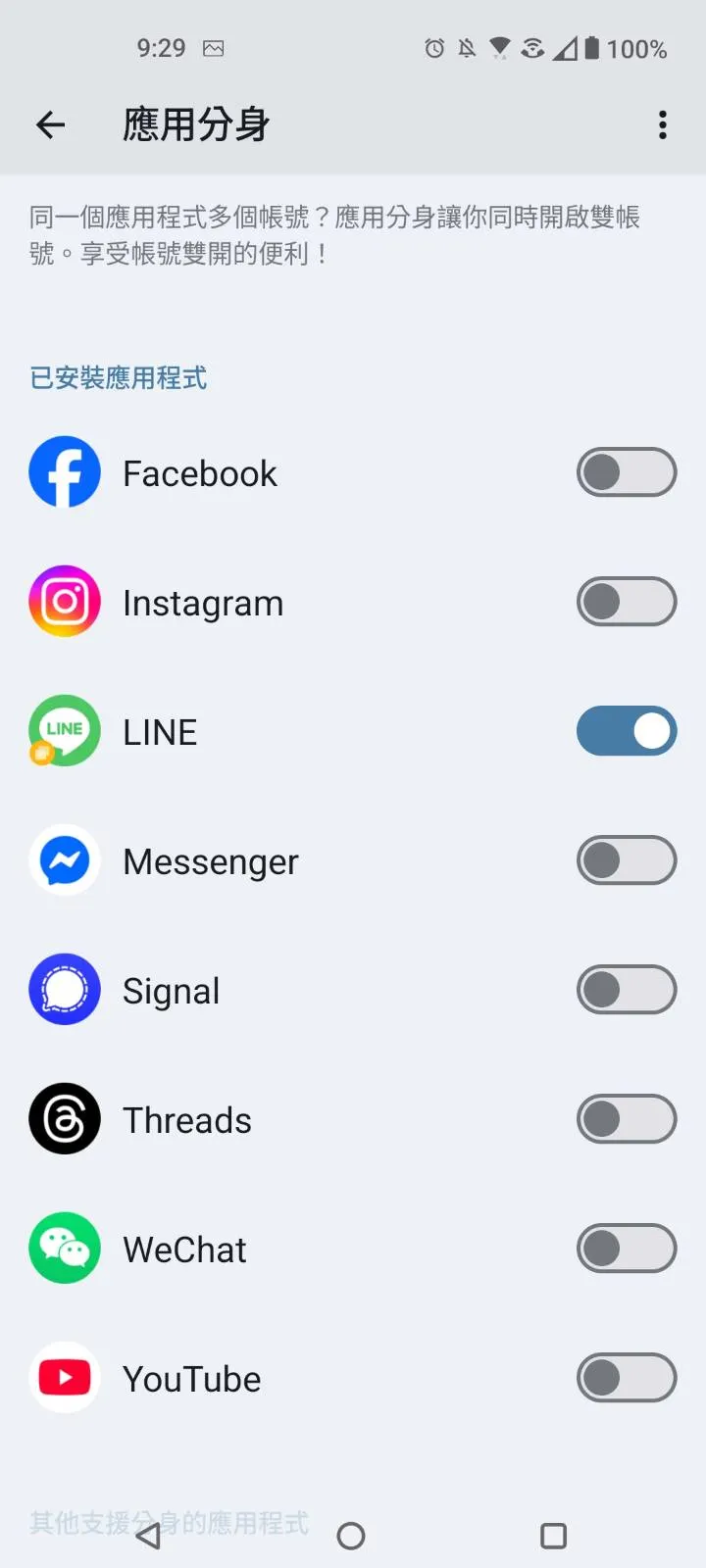The height and width of the screenshot is (1568, 706).
Task: Click the YouTube app icon
Action: coord(64,1377)
